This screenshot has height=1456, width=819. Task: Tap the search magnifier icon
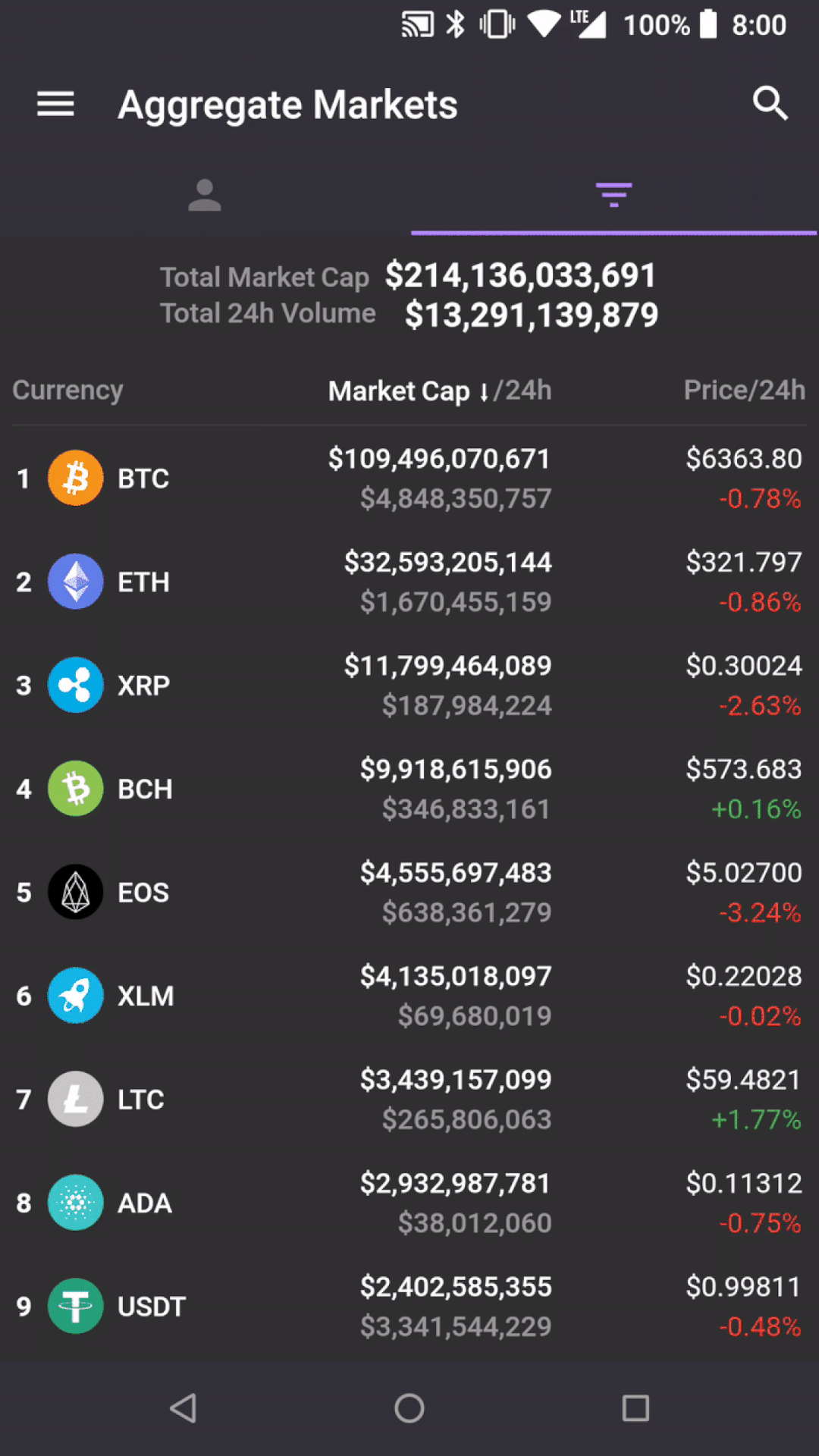click(770, 104)
